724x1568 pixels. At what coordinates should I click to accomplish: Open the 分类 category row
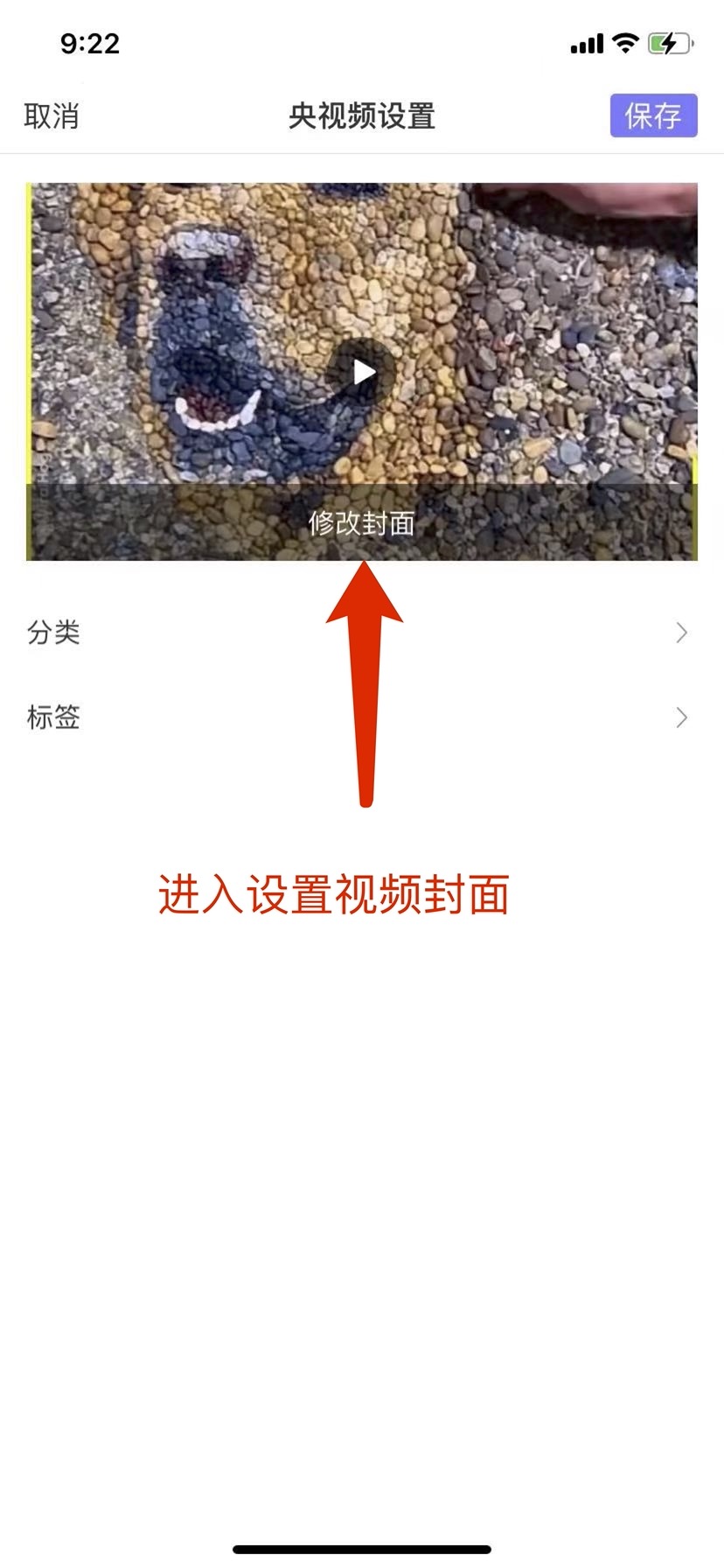[359, 633]
